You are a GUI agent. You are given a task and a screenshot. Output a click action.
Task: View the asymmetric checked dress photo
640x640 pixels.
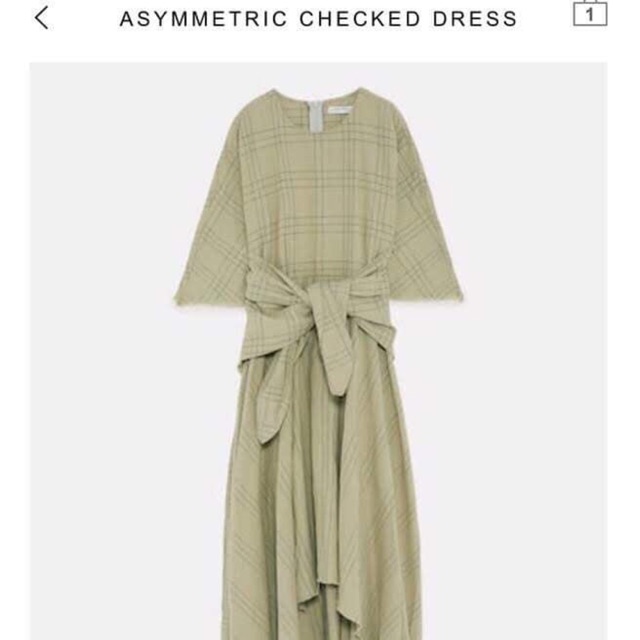(318, 350)
